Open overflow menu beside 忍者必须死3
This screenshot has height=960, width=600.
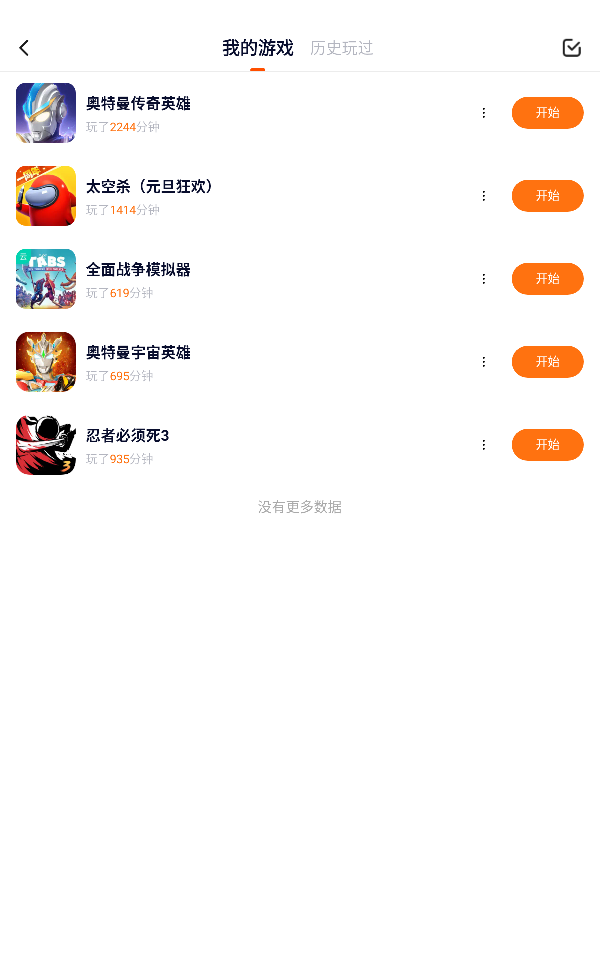pos(484,445)
